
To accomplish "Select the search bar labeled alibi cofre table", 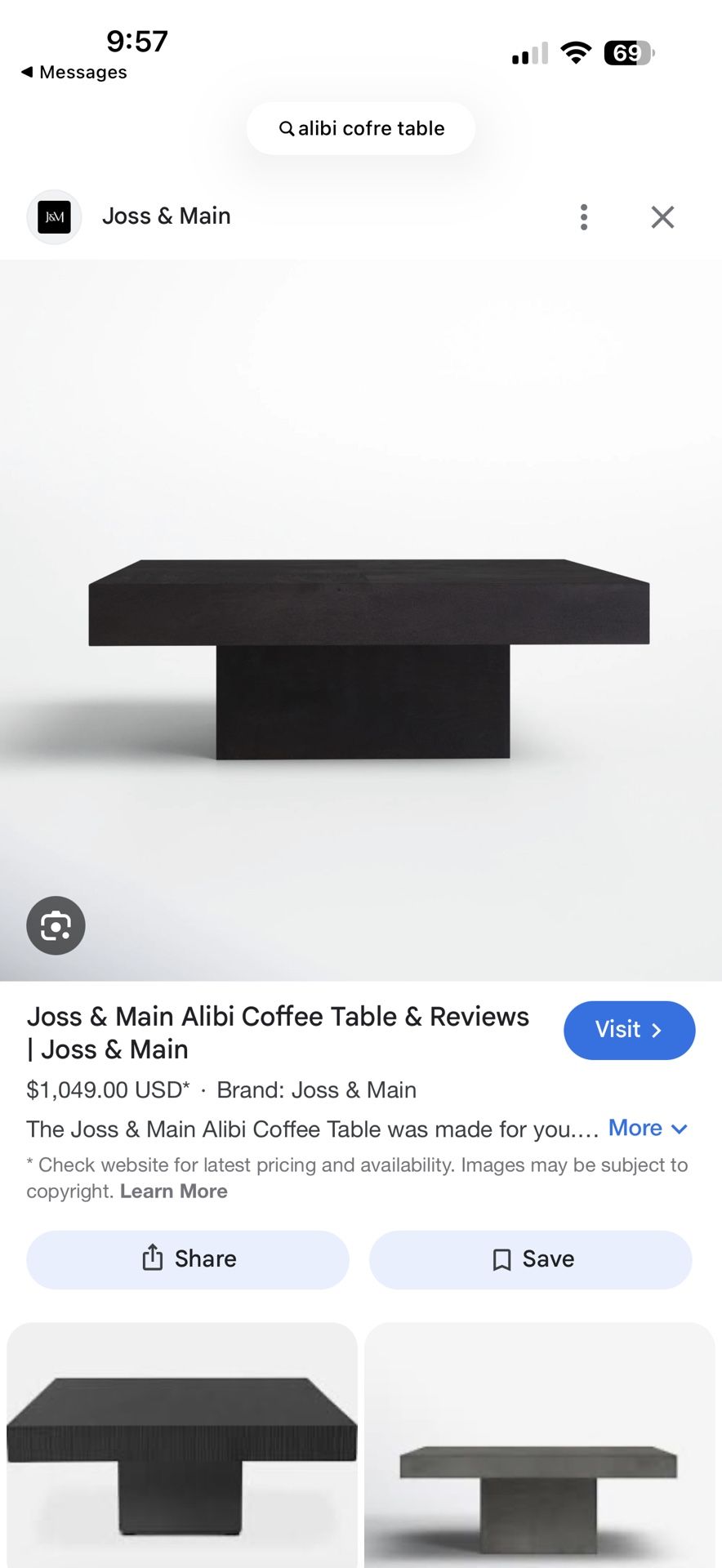I will click(360, 128).
